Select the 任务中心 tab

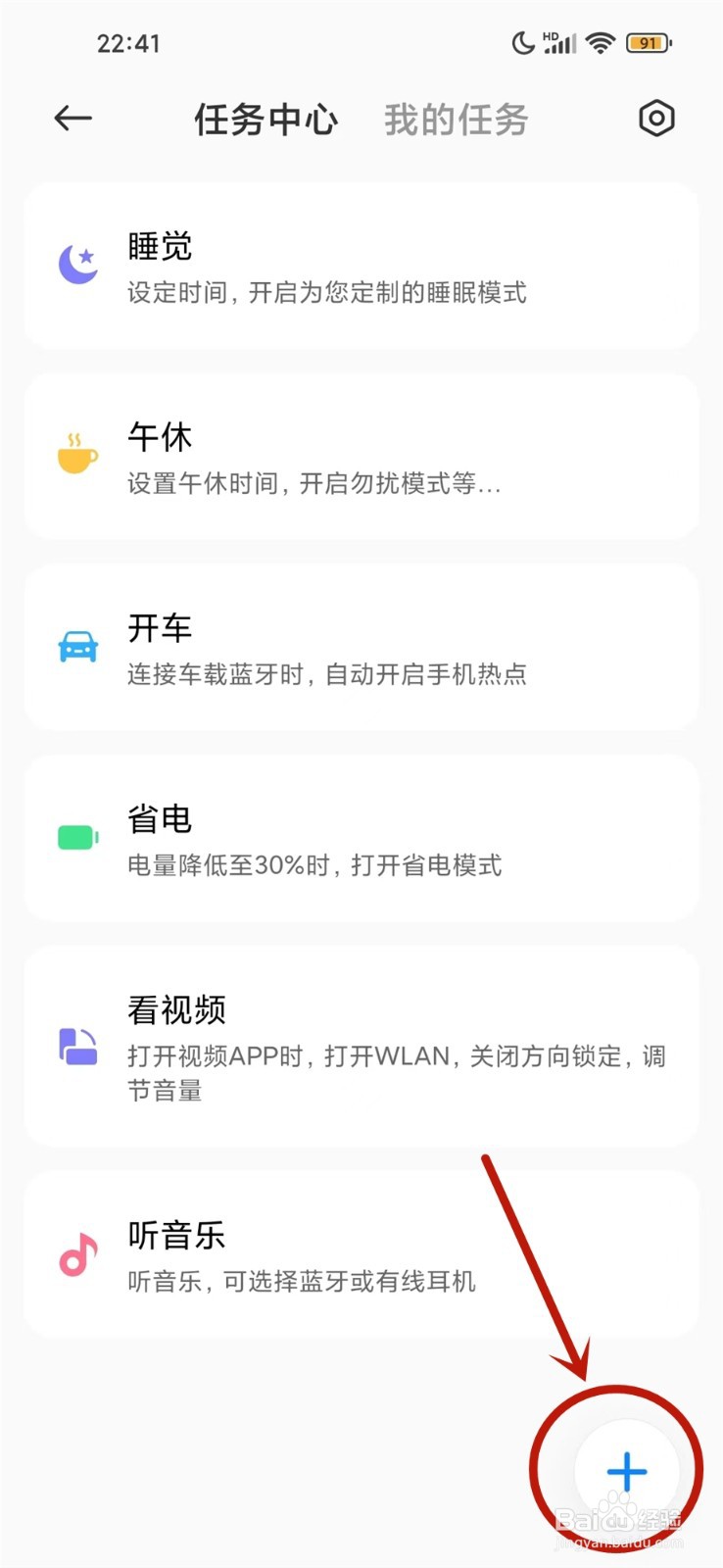265,120
